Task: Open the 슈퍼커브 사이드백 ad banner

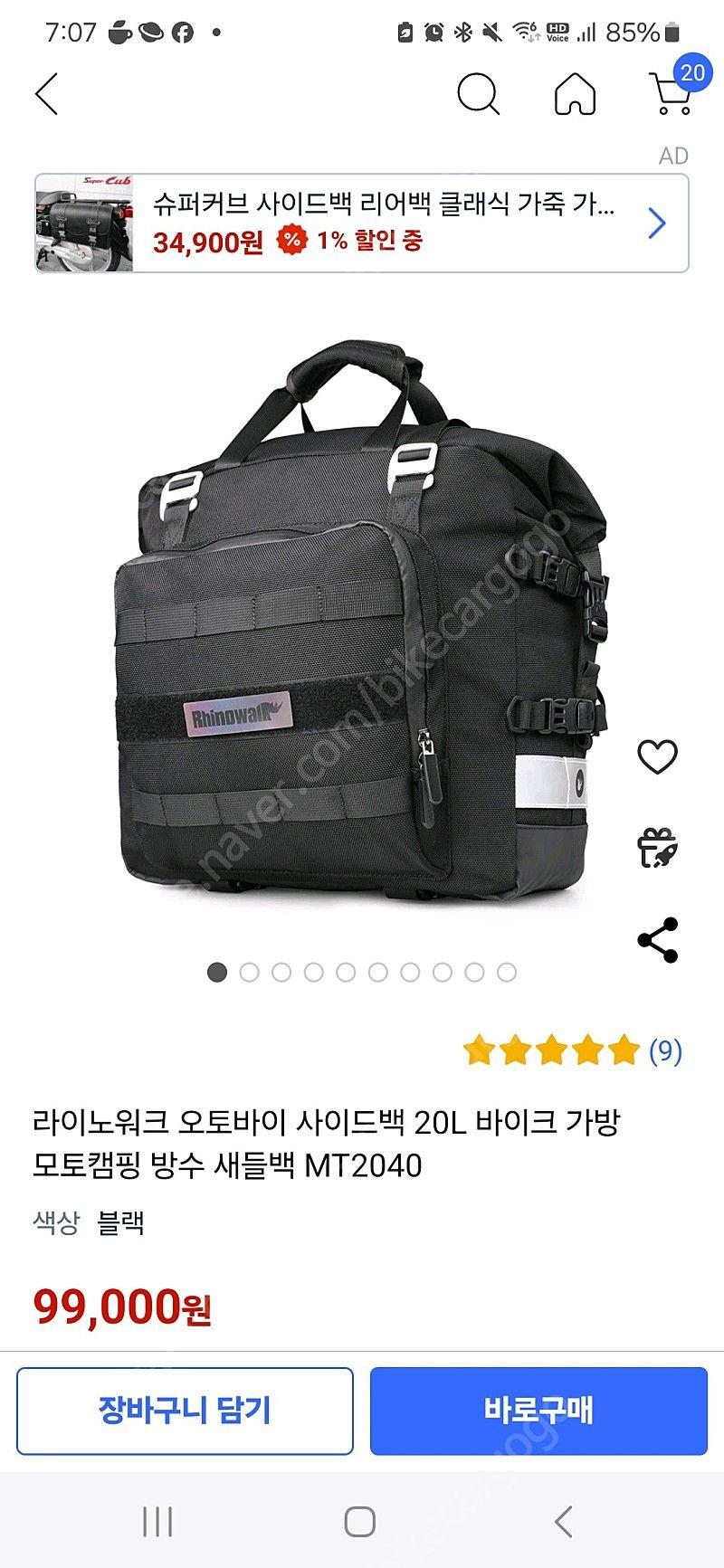Action: click(x=362, y=223)
